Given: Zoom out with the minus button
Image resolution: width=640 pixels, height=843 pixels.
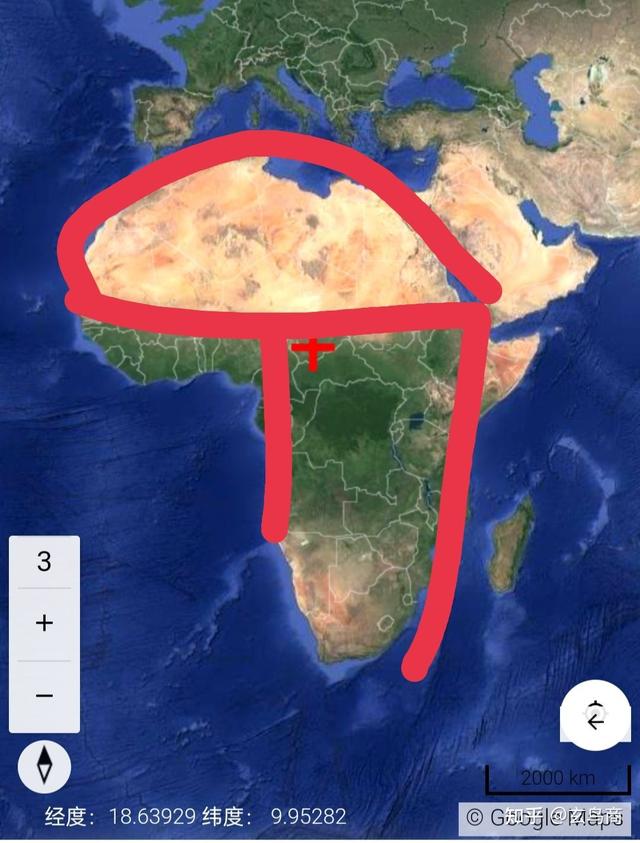Looking at the screenshot, I should 44,695.
